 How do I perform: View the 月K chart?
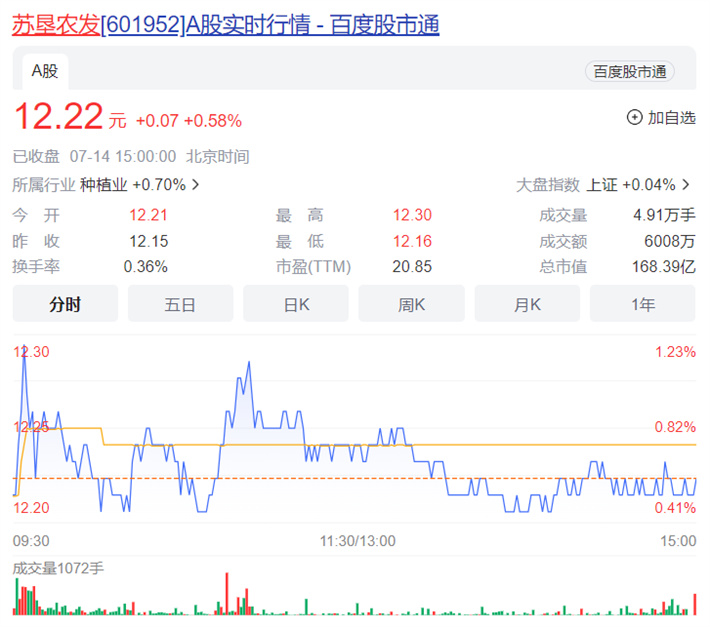pyautogui.click(x=527, y=304)
